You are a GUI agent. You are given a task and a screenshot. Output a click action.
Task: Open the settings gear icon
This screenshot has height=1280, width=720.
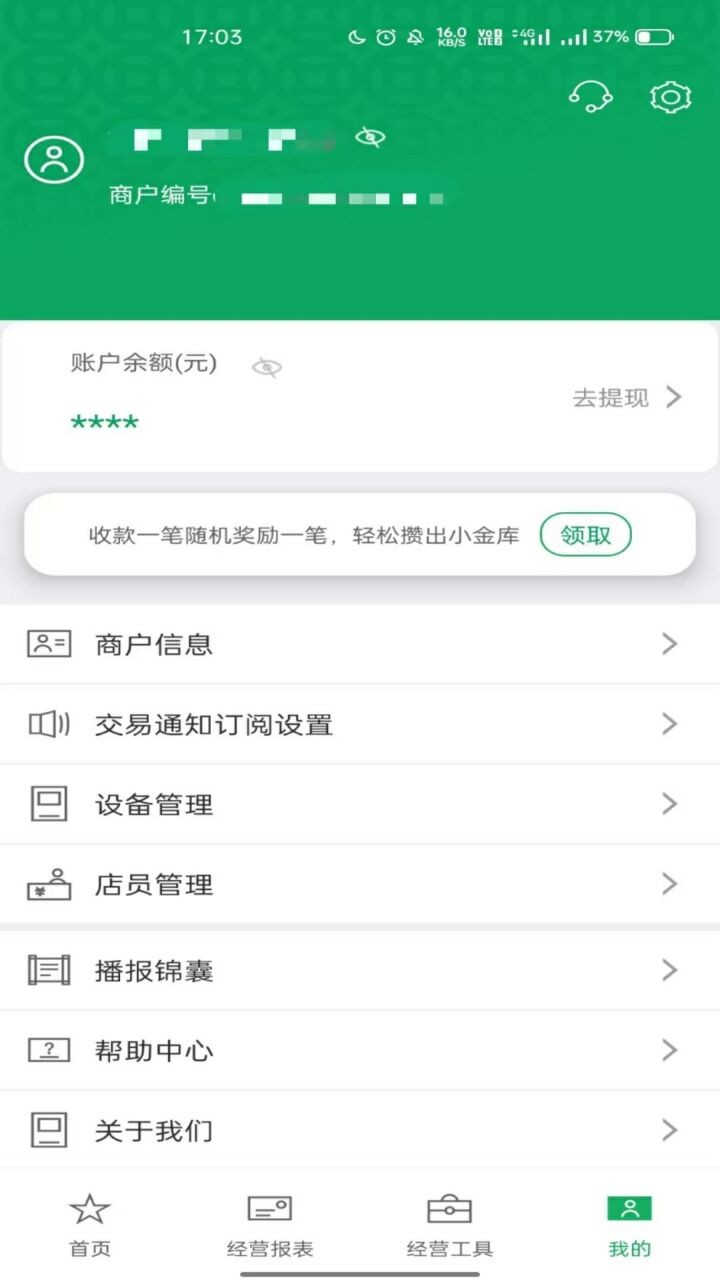pos(672,96)
